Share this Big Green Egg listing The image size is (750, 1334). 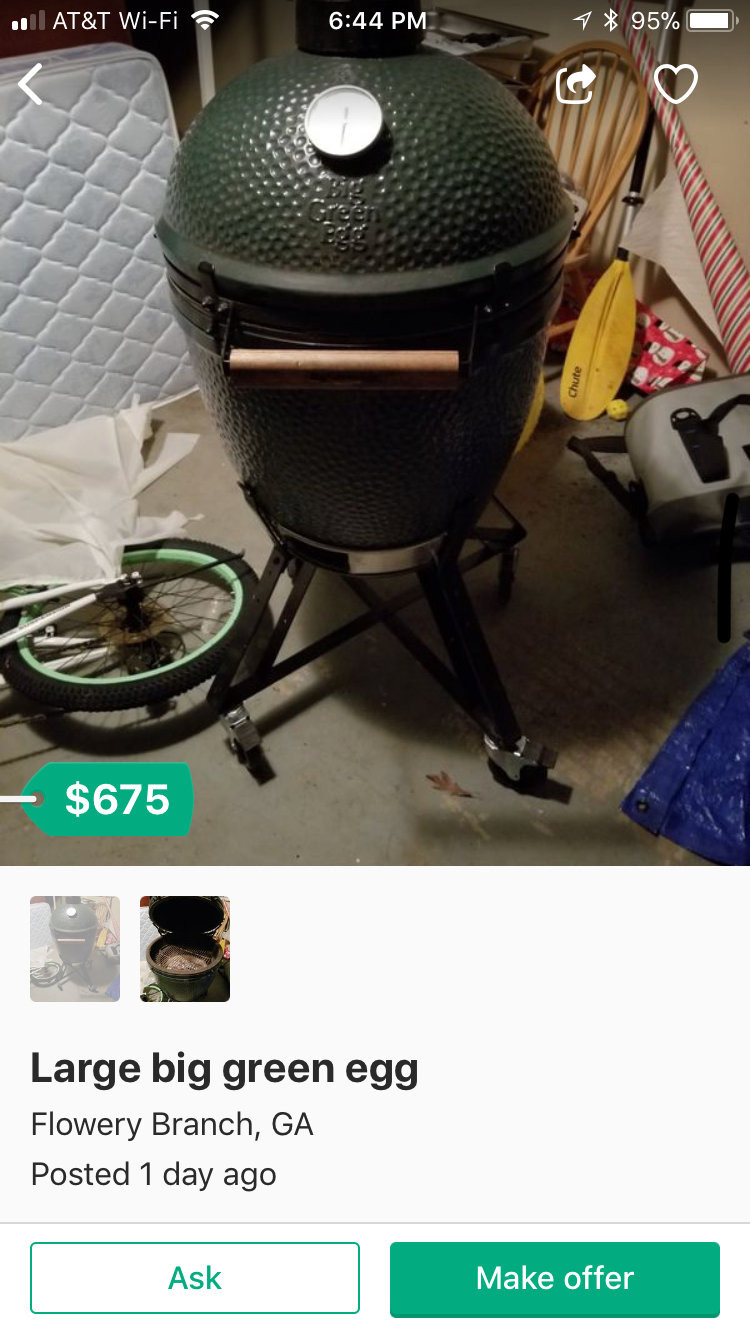[x=576, y=85]
